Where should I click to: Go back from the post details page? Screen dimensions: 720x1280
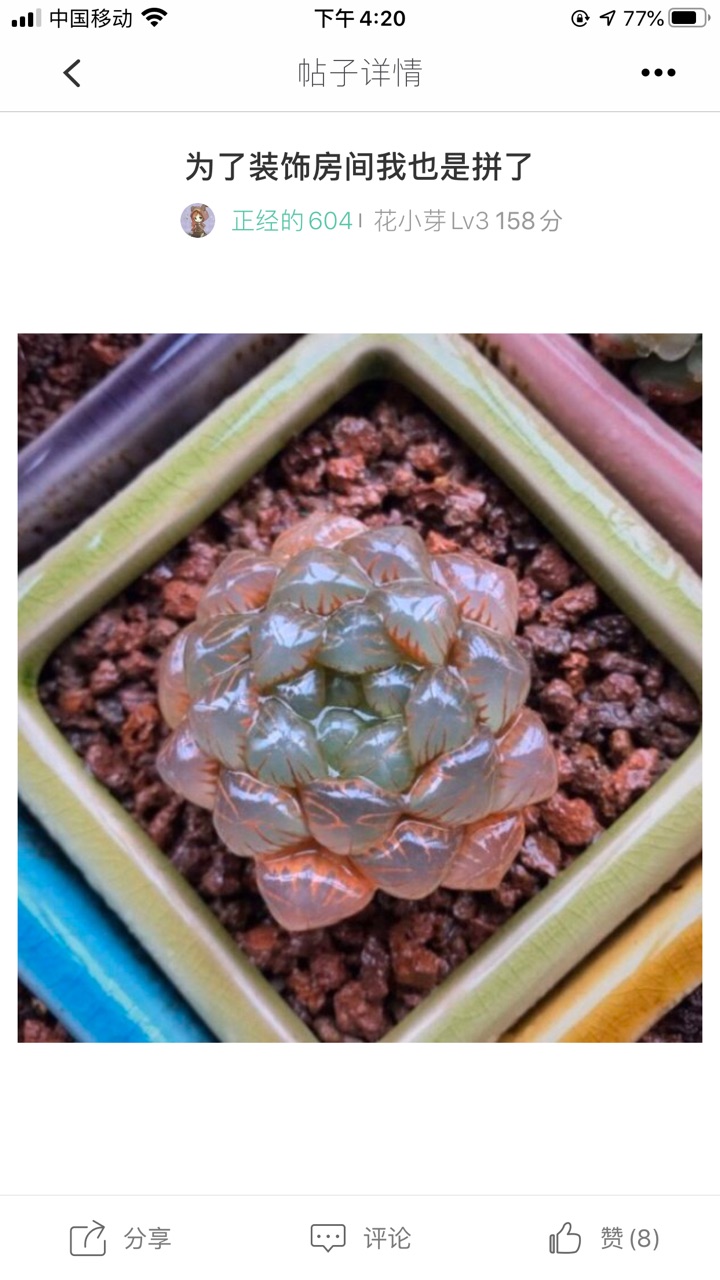(72, 73)
